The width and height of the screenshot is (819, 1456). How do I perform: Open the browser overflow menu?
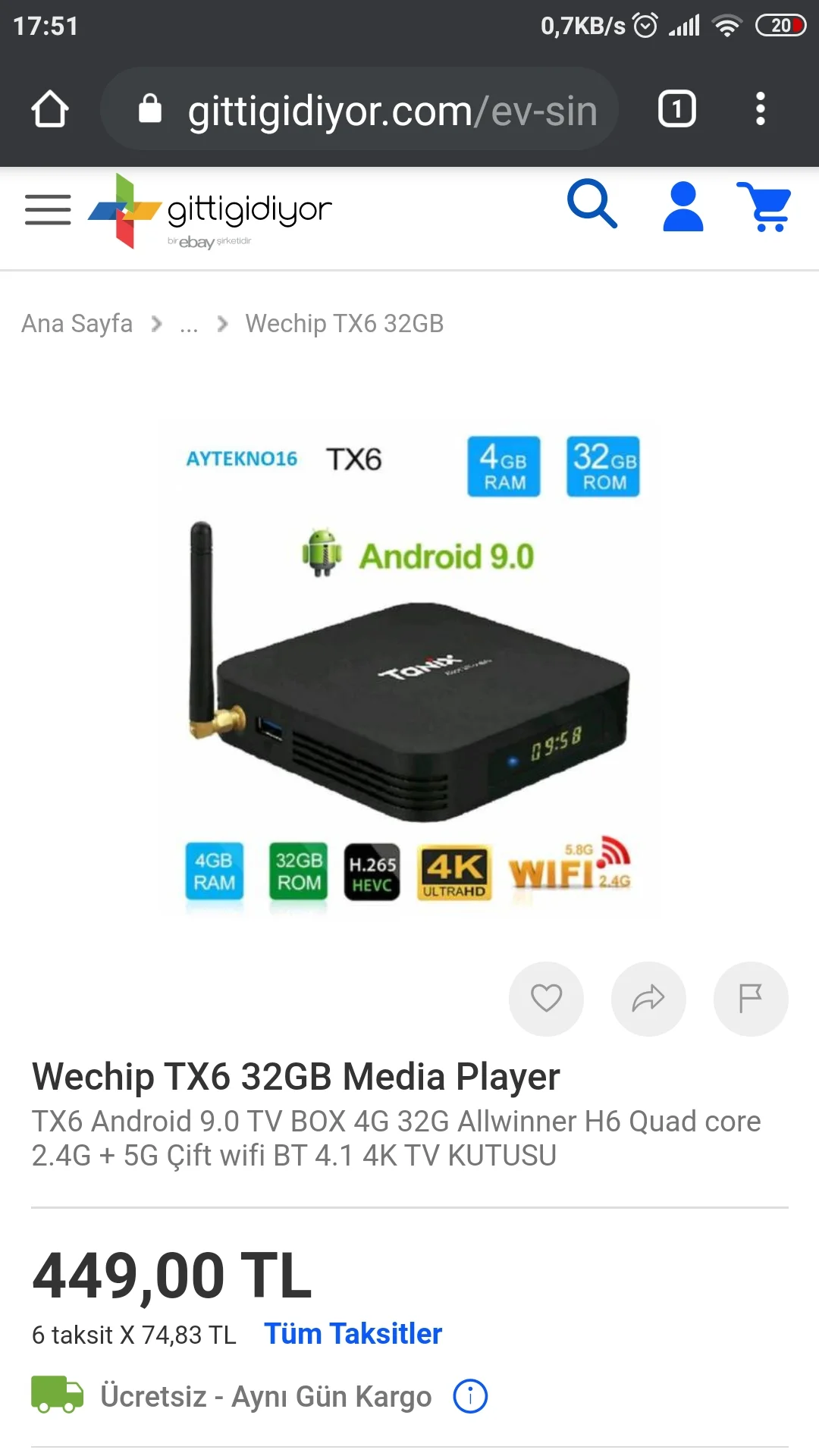760,109
